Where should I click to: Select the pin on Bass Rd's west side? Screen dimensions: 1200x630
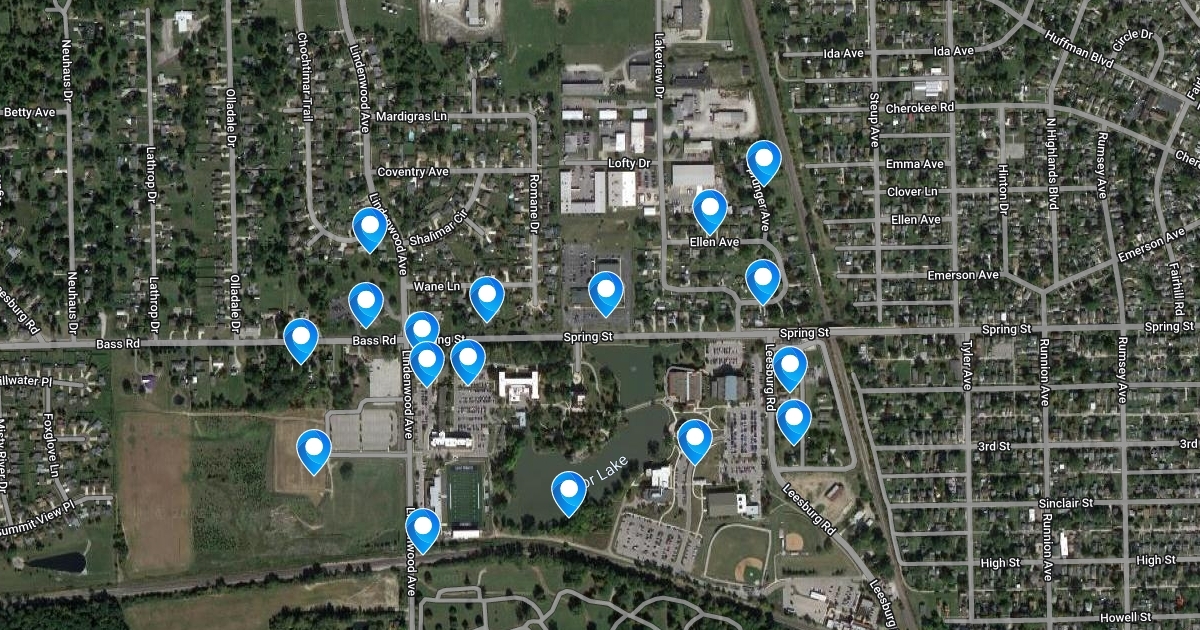[301, 338]
